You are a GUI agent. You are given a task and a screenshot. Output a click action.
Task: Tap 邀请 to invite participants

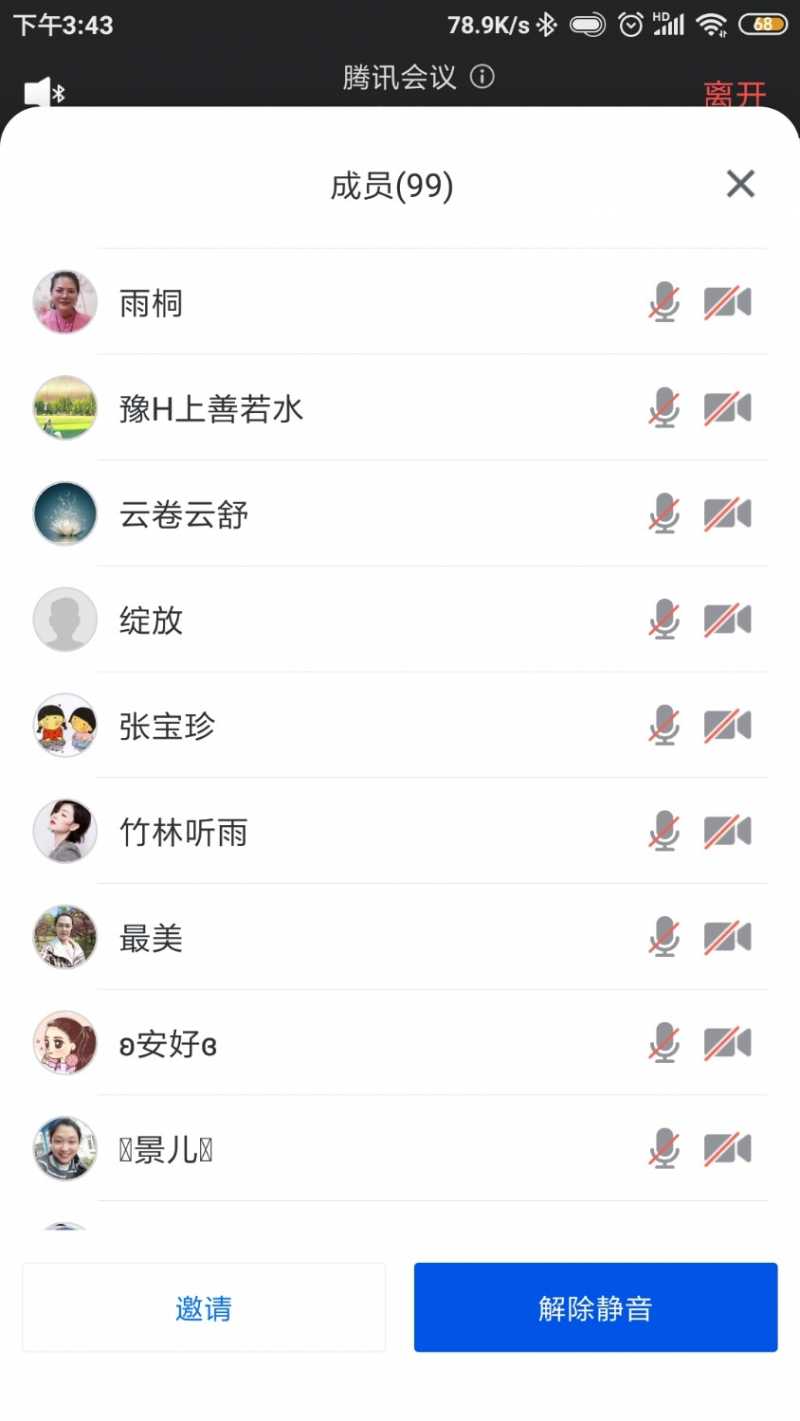click(x=204, y=1307)
